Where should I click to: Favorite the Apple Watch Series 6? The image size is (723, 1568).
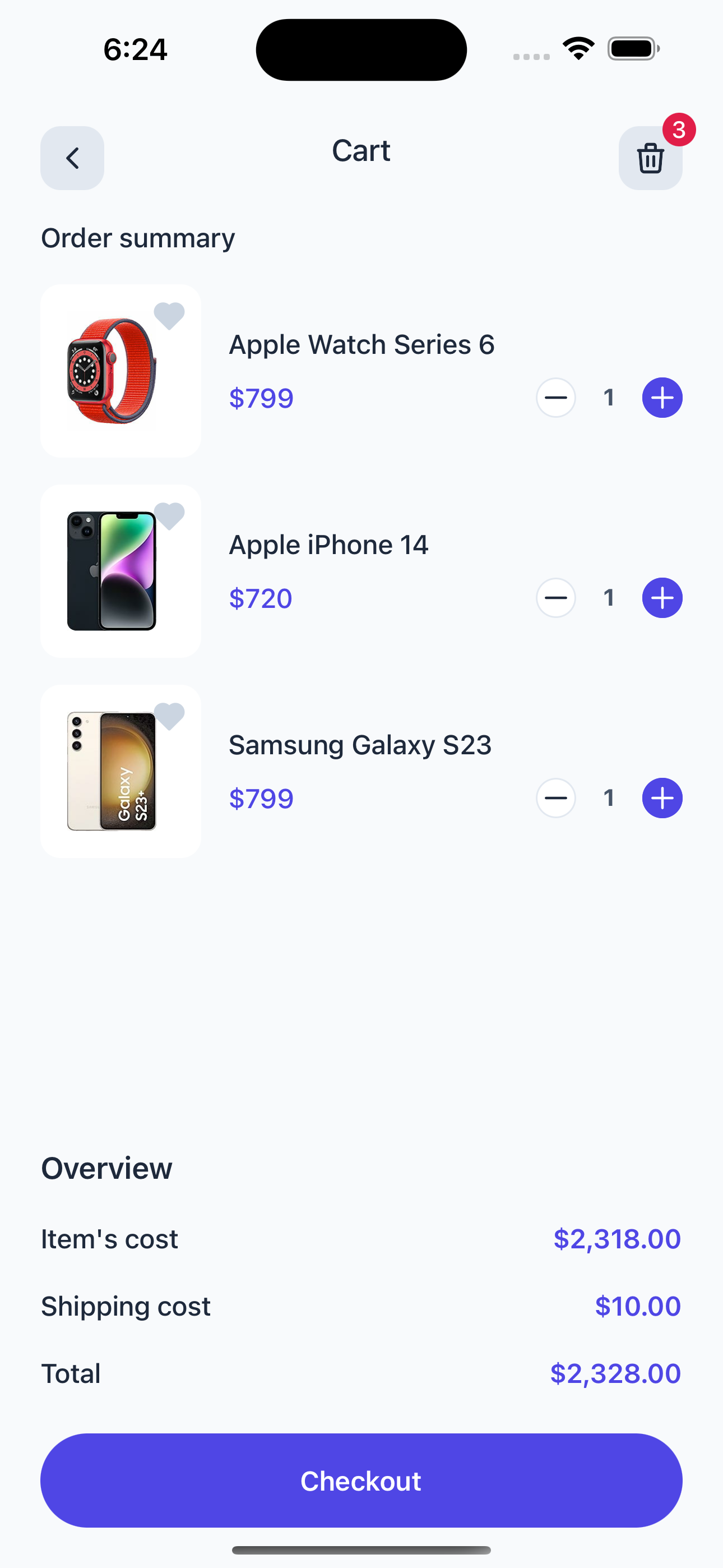pos(169,316)
